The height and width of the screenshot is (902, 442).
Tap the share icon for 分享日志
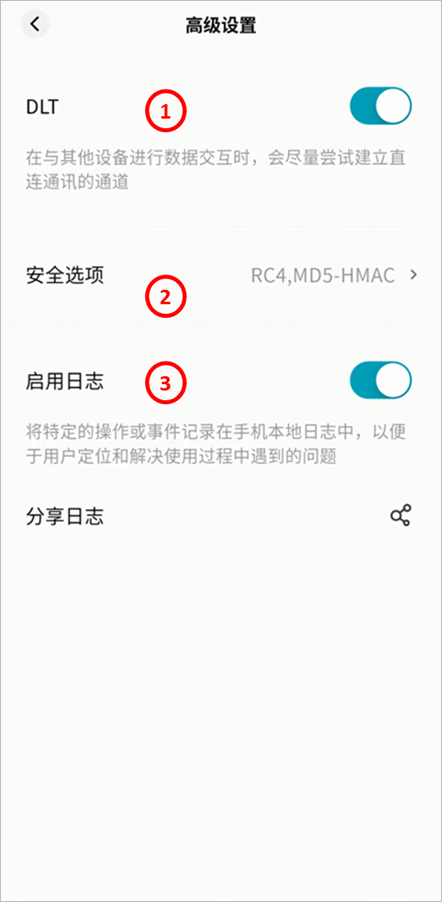(x=401, y=515)
